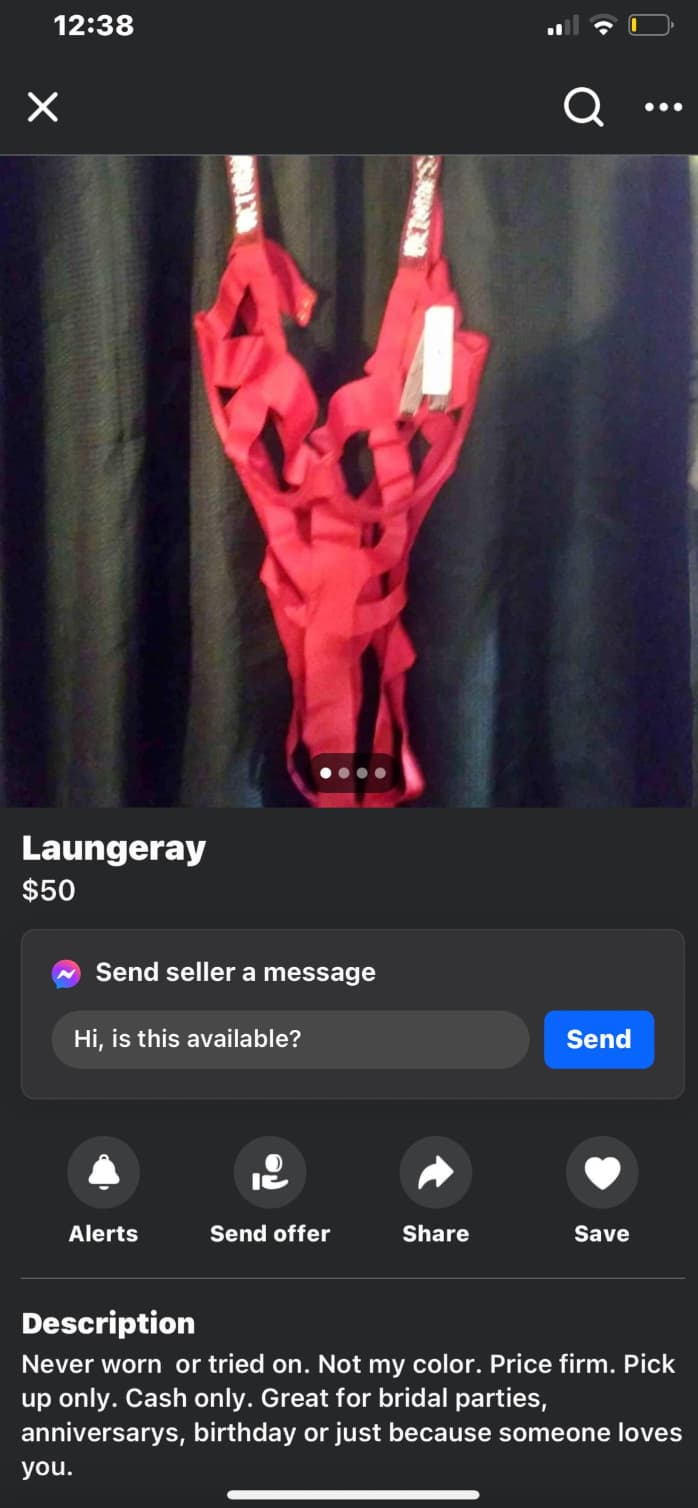The height and width of the screenshot is (1508, 698).
Task: Open the search magnifier icon
Action: coord(584,106)
